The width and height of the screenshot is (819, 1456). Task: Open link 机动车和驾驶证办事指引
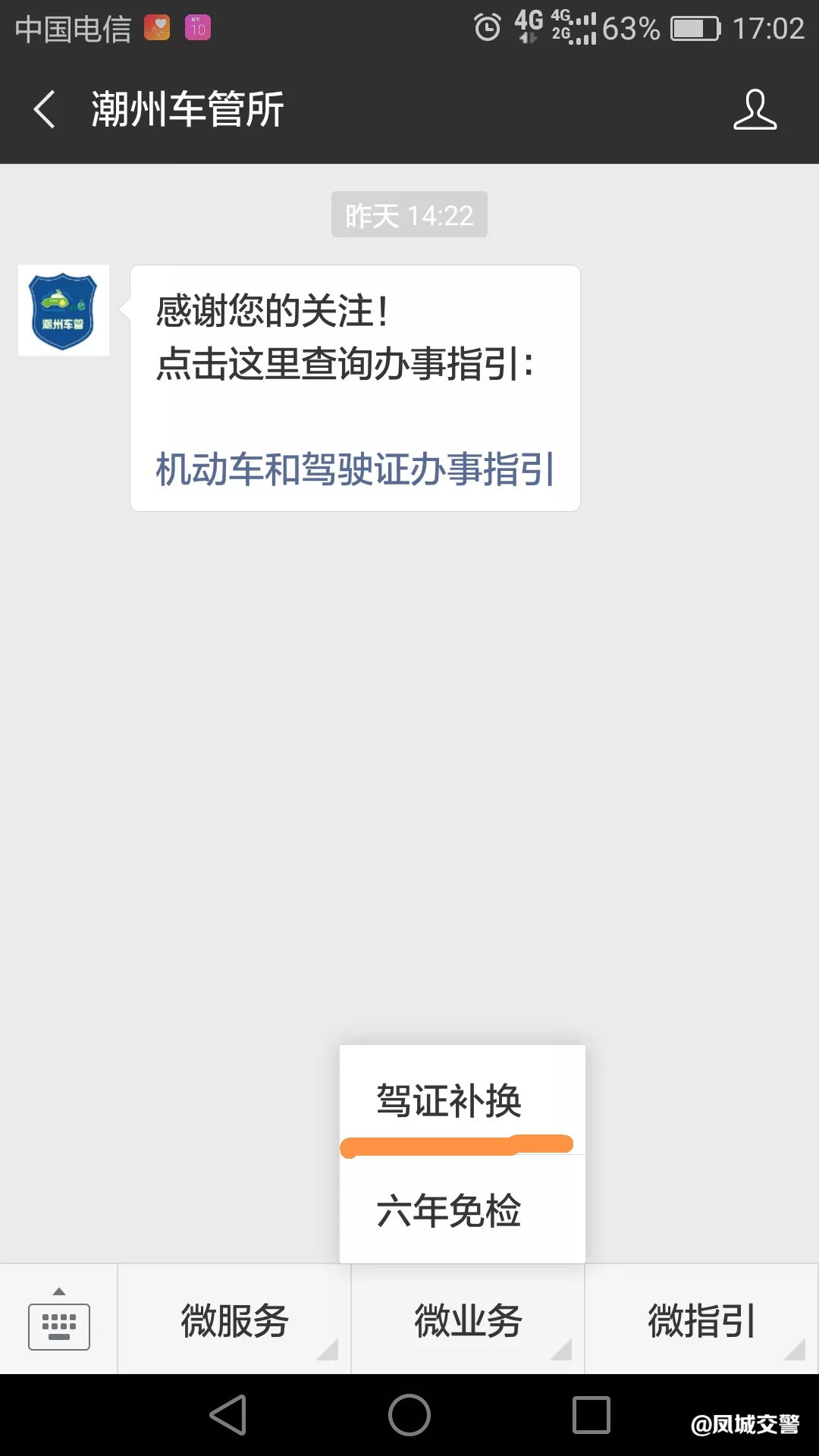pyautogui.click(x=355, y=469)
